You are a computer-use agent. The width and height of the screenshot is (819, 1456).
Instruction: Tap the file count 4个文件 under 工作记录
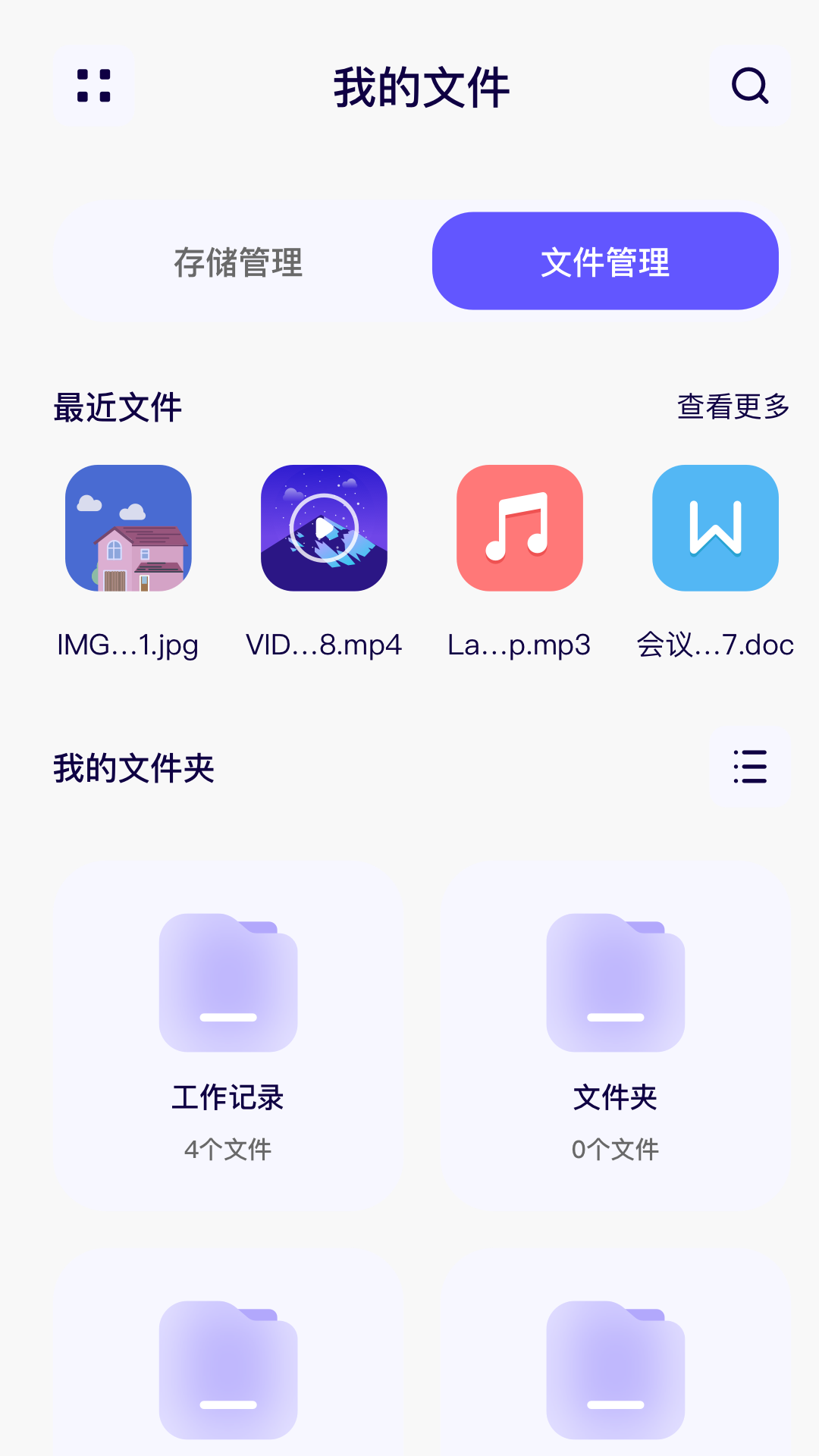(228, 1150)
